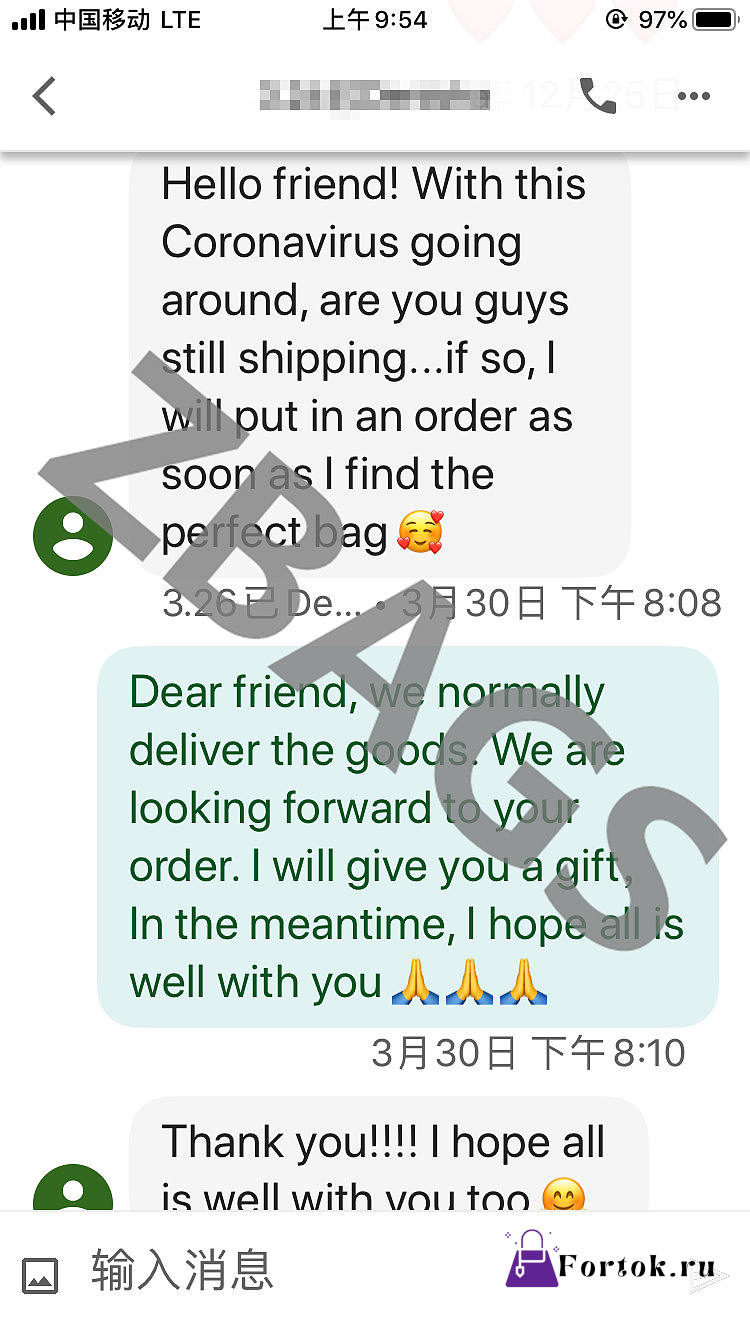
Task: Open sender avatar beside the Coronavirus message
Action: 73,535
